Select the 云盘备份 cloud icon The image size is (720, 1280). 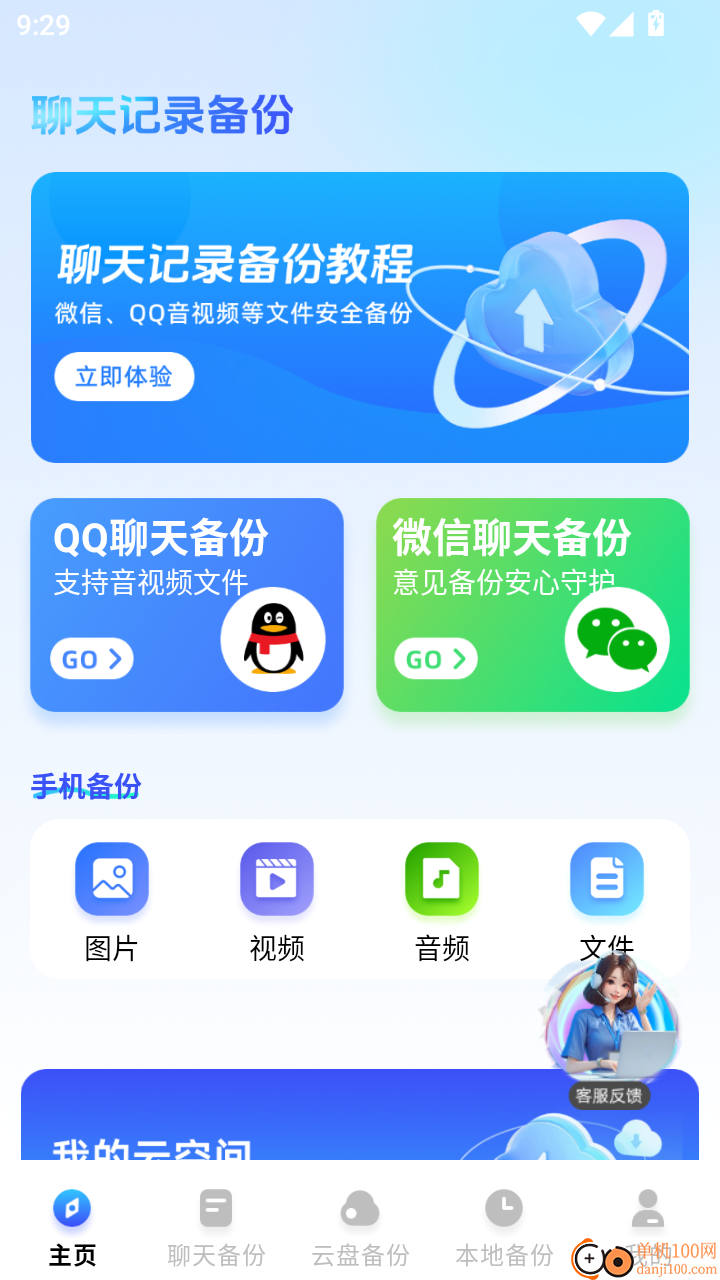tap(359, 1209)
